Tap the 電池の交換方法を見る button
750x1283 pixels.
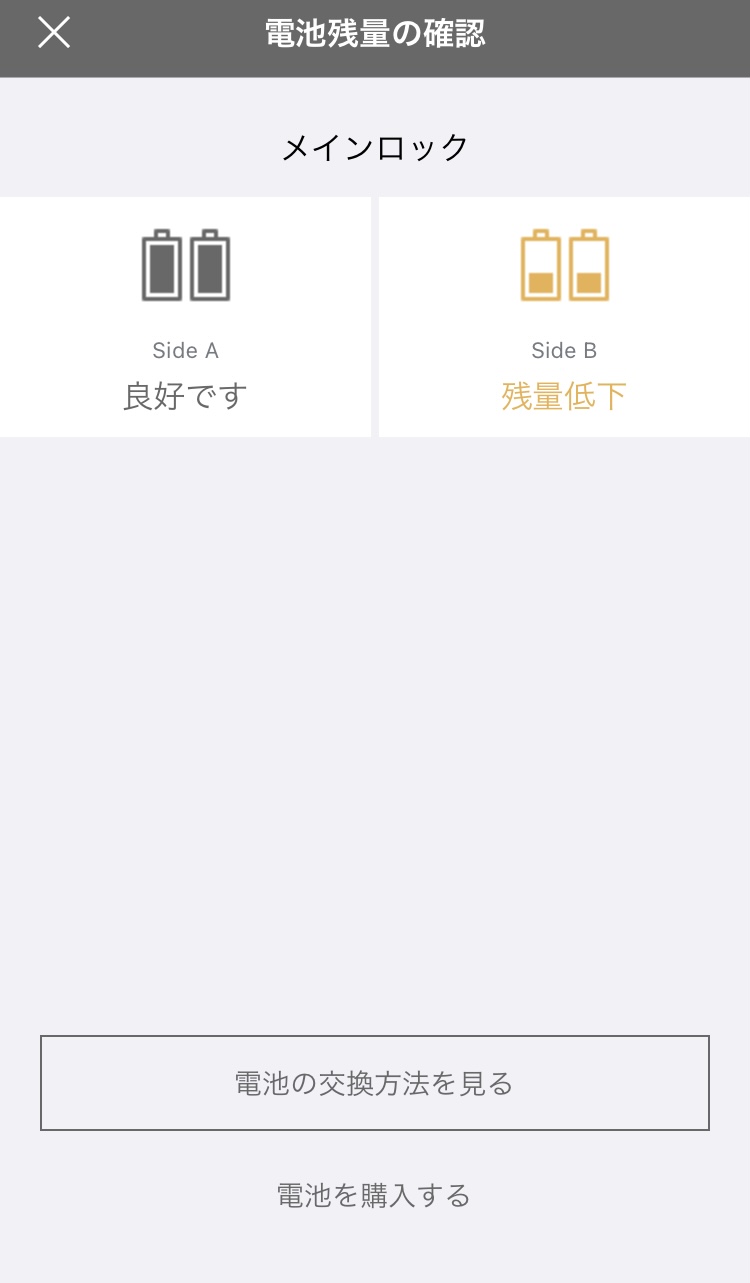[374, 1083]
